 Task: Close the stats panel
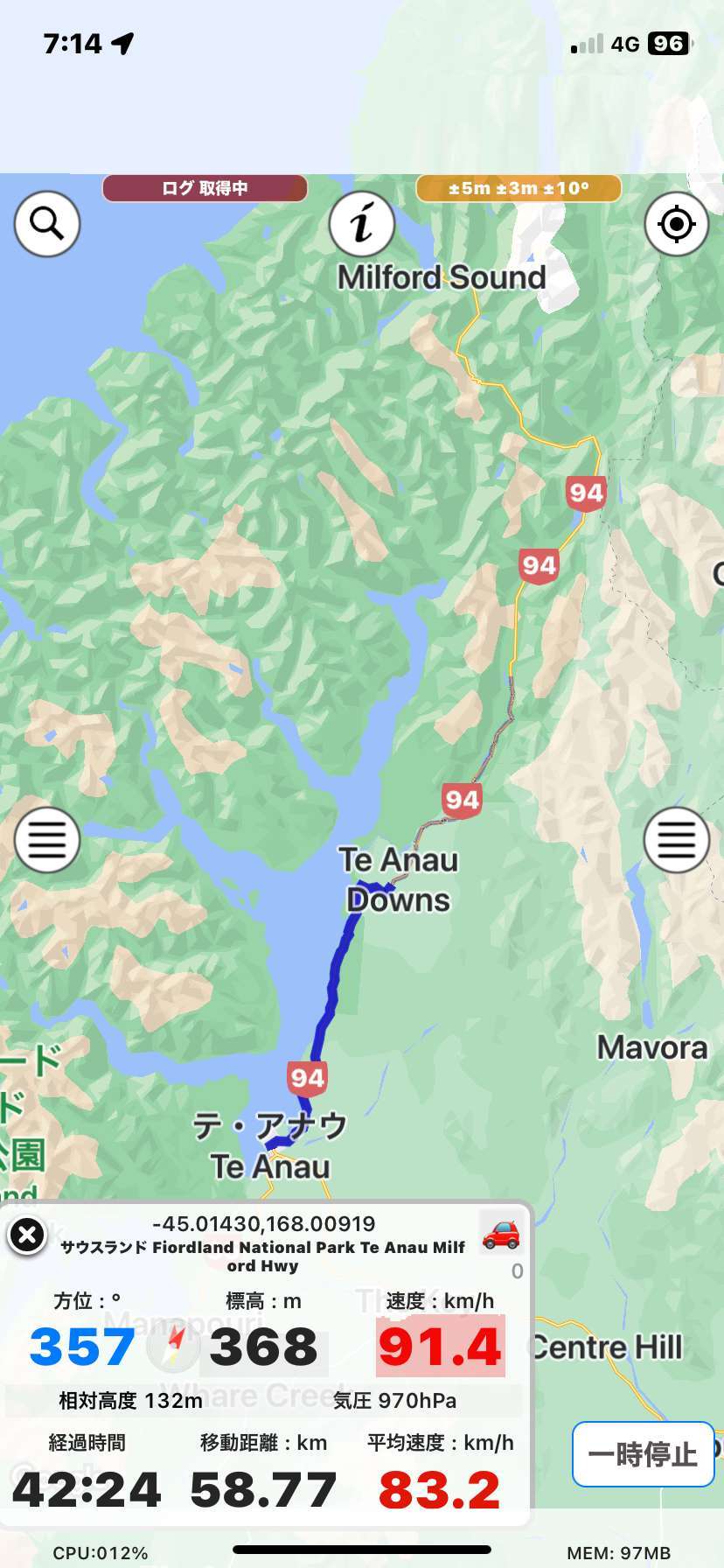[x=27, y=1235]
